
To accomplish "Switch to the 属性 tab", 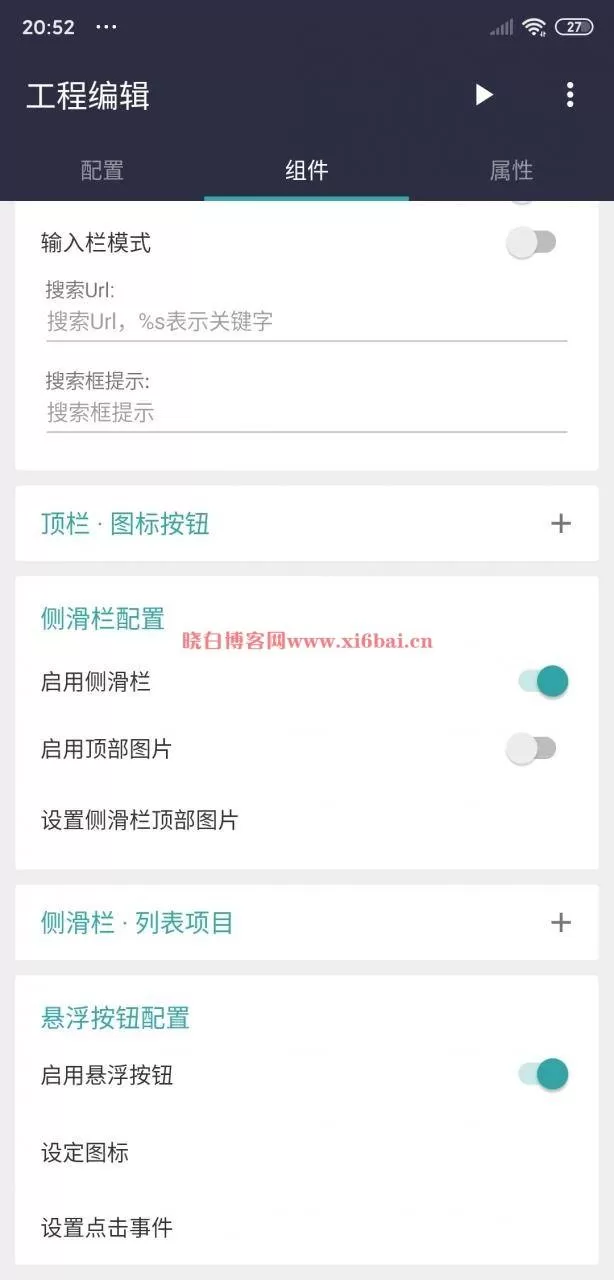I will tap(511, 170).
